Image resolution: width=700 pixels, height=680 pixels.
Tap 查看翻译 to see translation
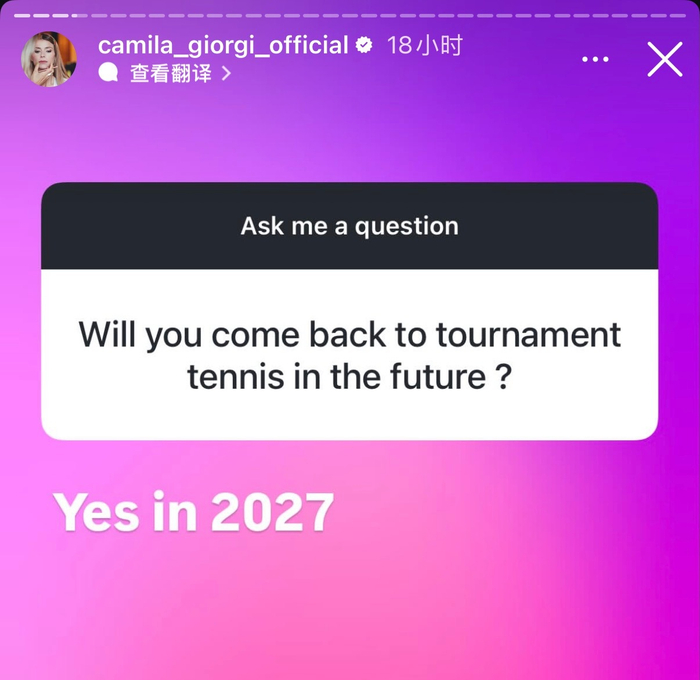[x=170, y=73]
